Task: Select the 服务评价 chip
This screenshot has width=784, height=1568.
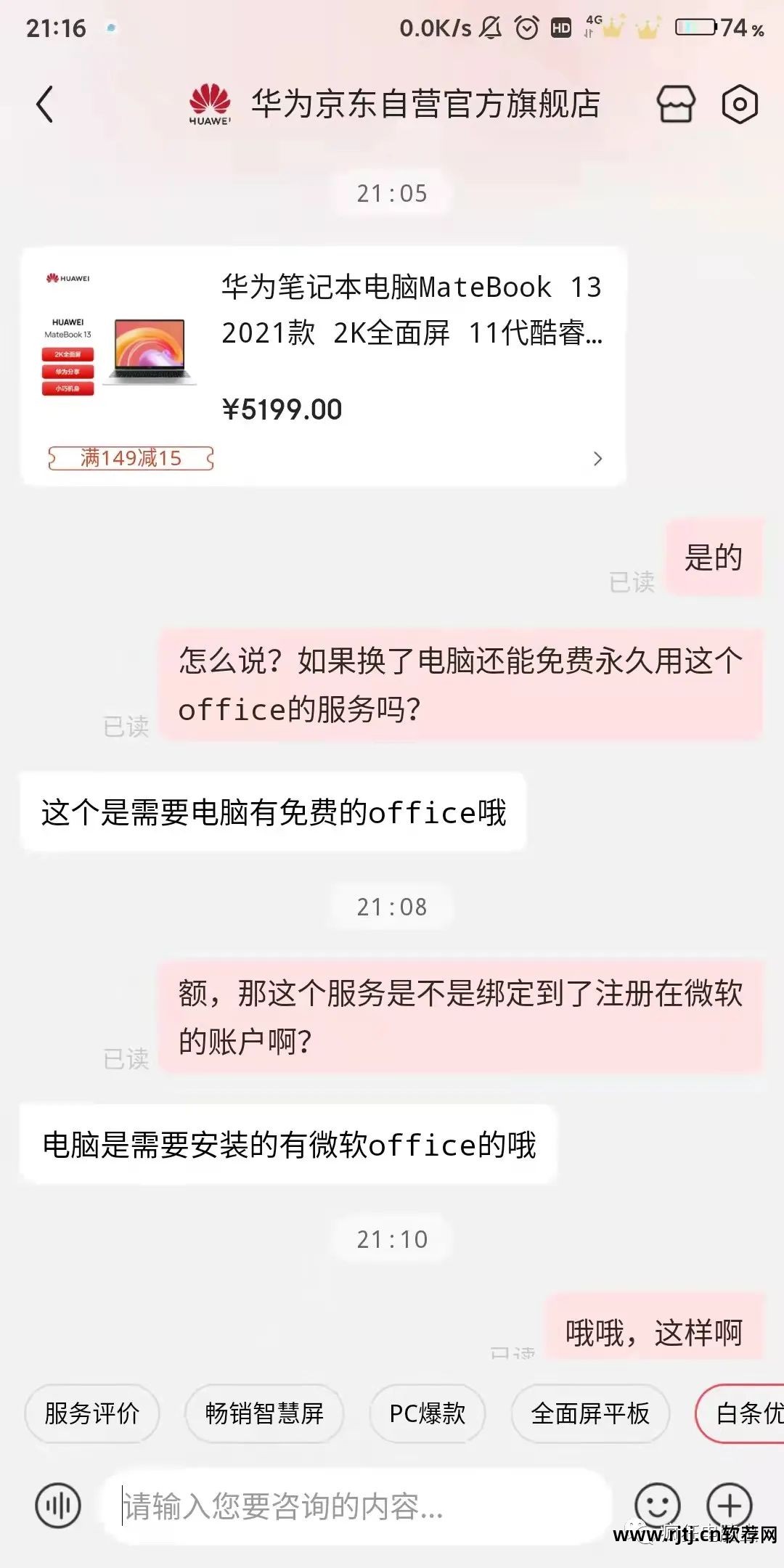Action: 92,1413
